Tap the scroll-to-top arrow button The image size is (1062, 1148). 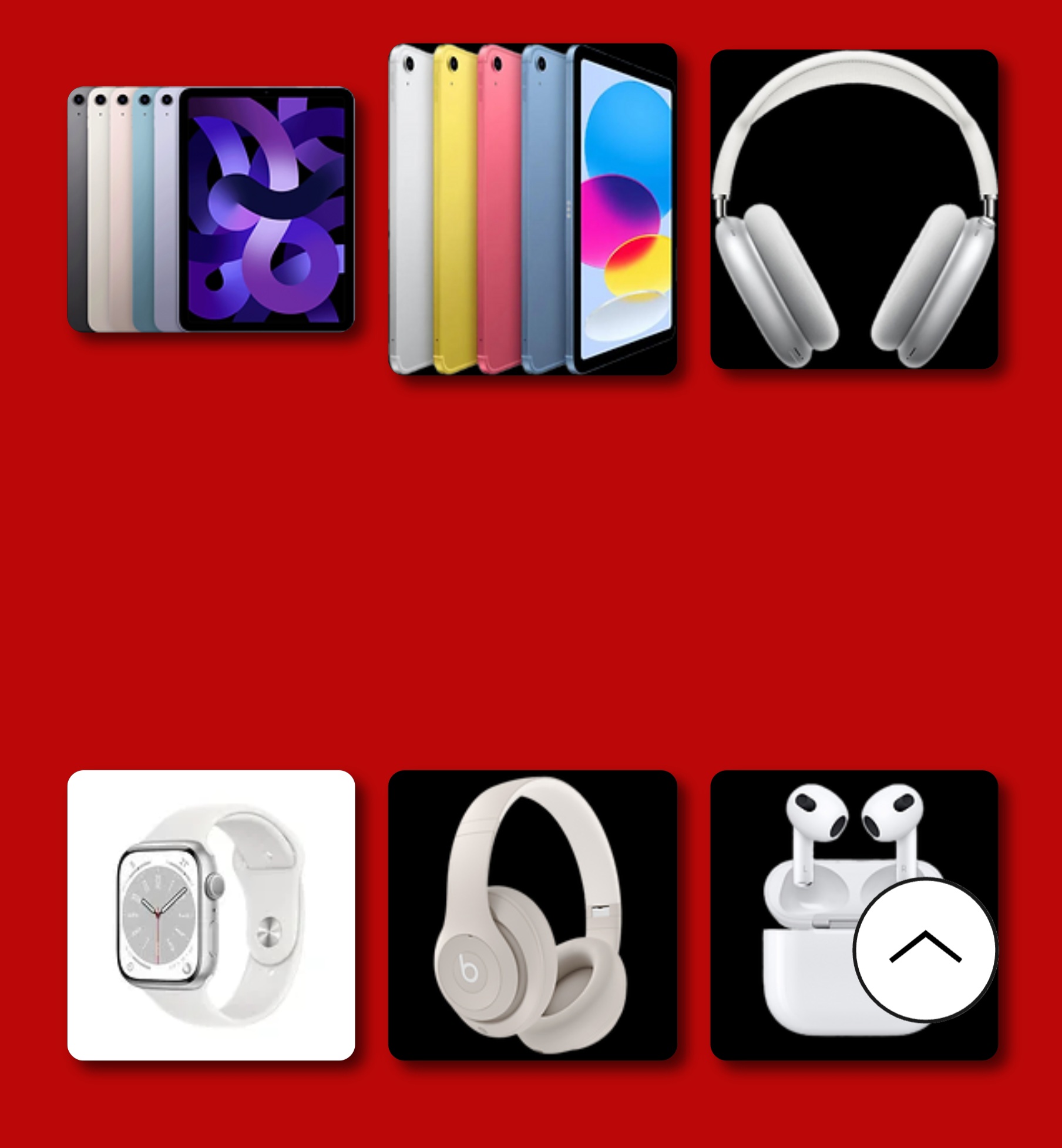(925, 950)
